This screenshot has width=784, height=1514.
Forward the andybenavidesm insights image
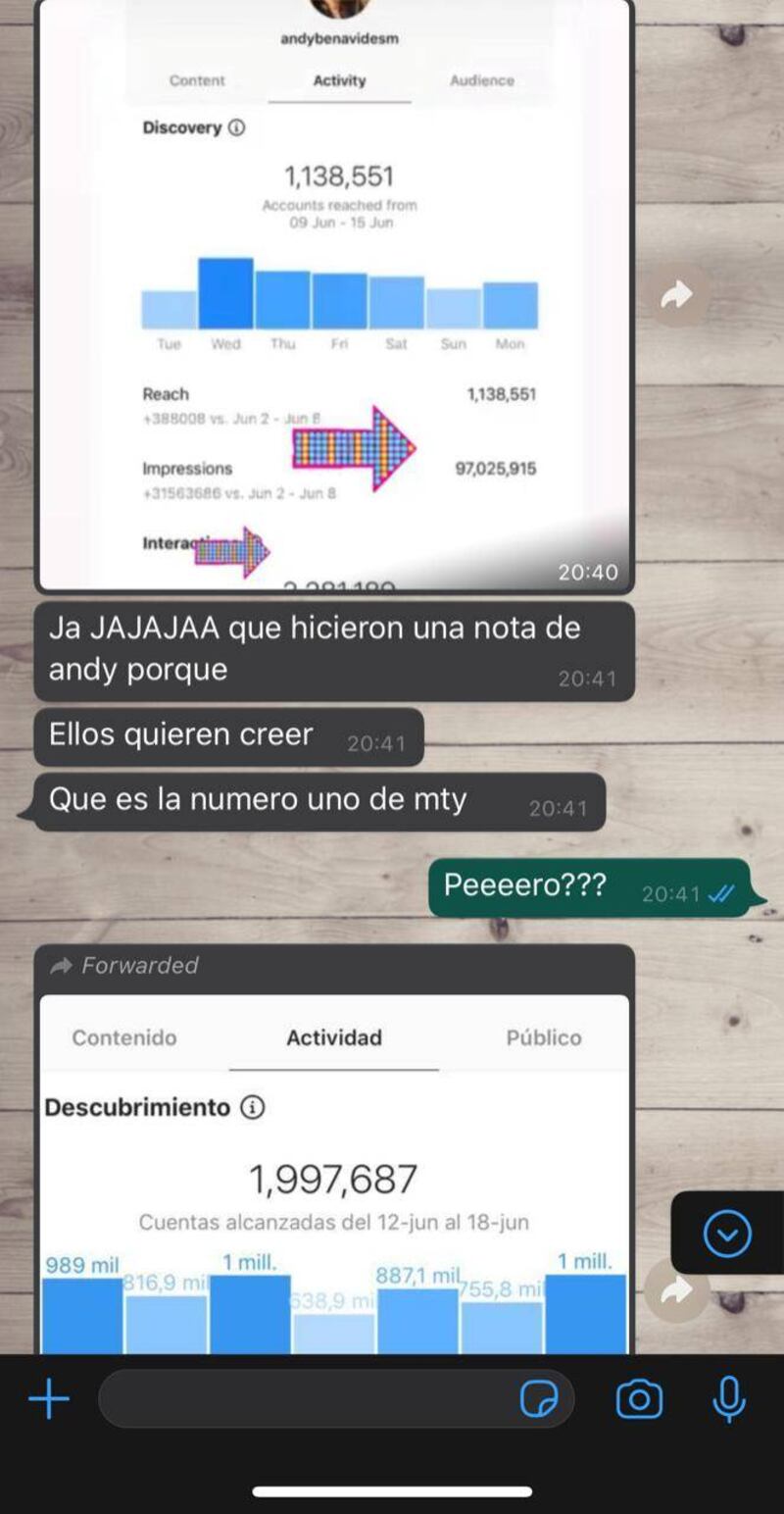coord(678,294)
